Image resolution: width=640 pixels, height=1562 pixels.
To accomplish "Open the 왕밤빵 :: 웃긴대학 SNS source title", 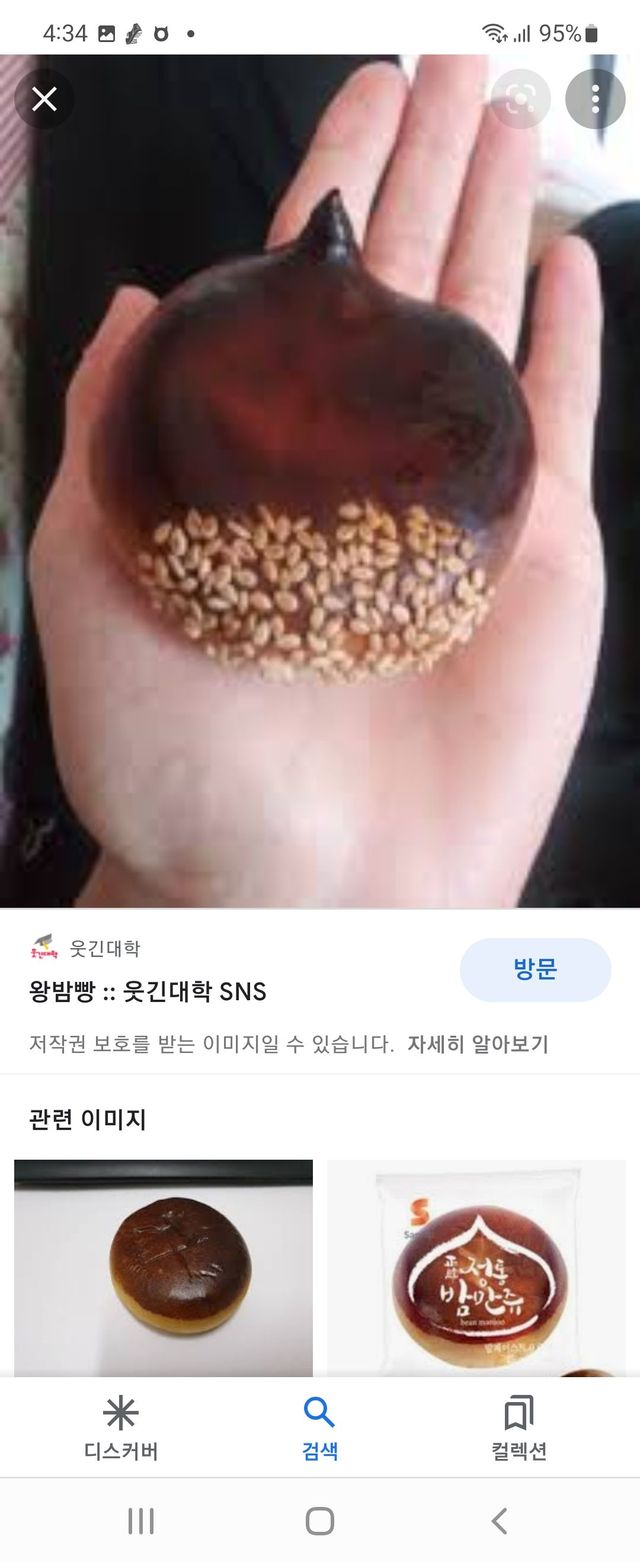I will (x=148, y=991).
